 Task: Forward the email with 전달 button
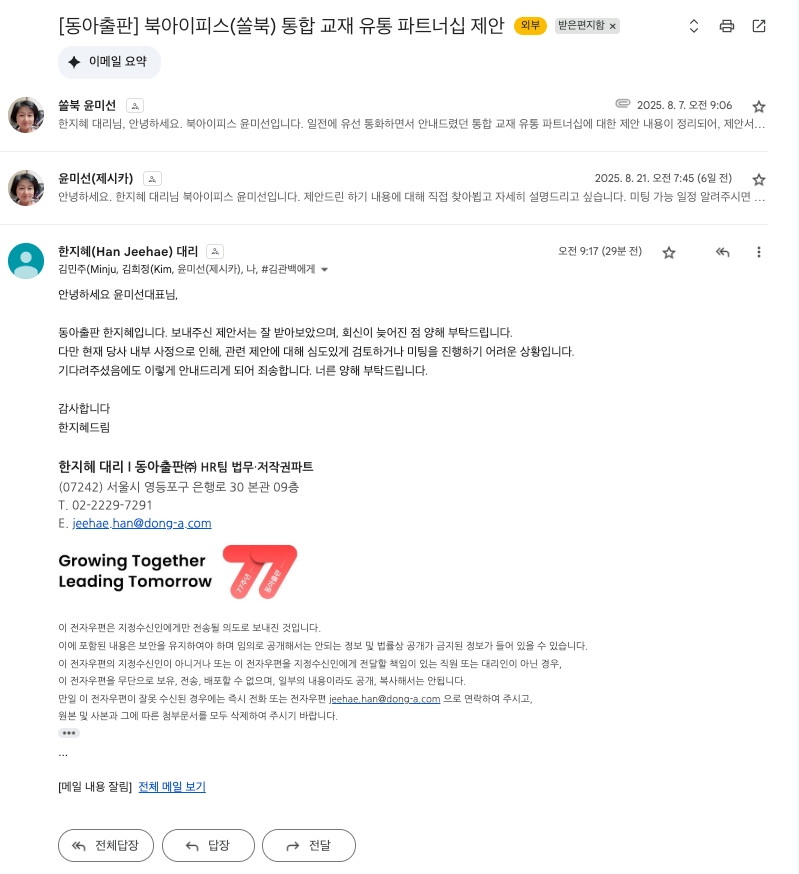[308, 845]
